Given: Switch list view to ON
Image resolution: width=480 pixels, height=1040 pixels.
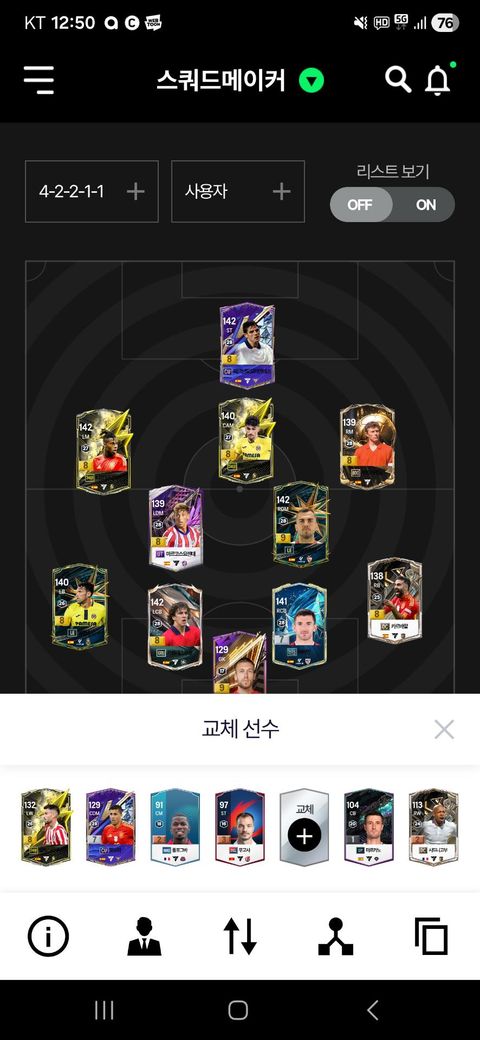Looking at the screenshot, I should tap(426, 204).
